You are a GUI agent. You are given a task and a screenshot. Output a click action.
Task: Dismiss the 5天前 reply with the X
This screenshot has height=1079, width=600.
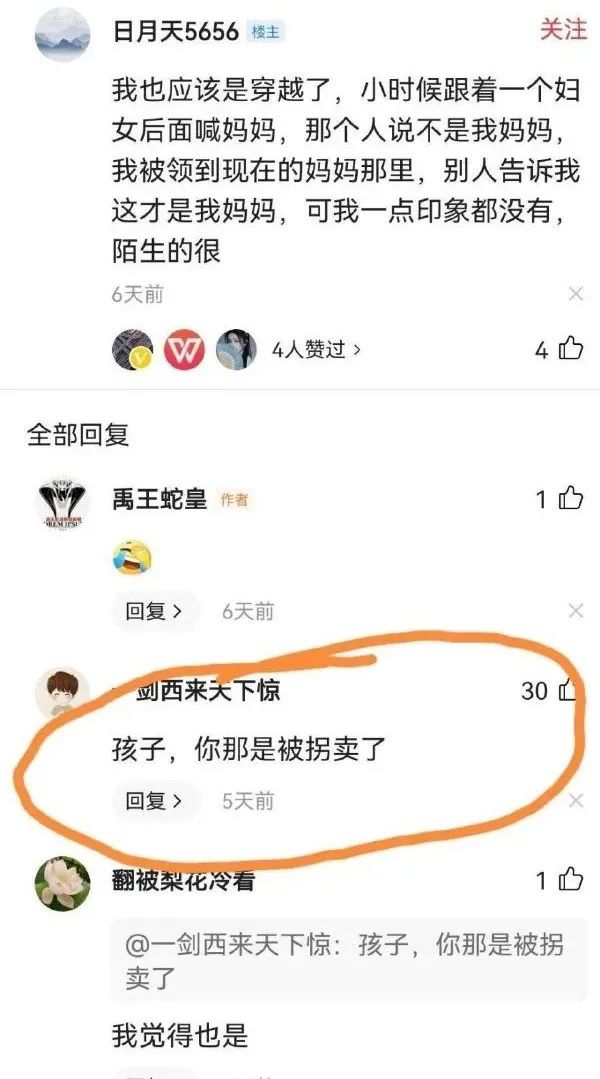[x=576, y=800]
